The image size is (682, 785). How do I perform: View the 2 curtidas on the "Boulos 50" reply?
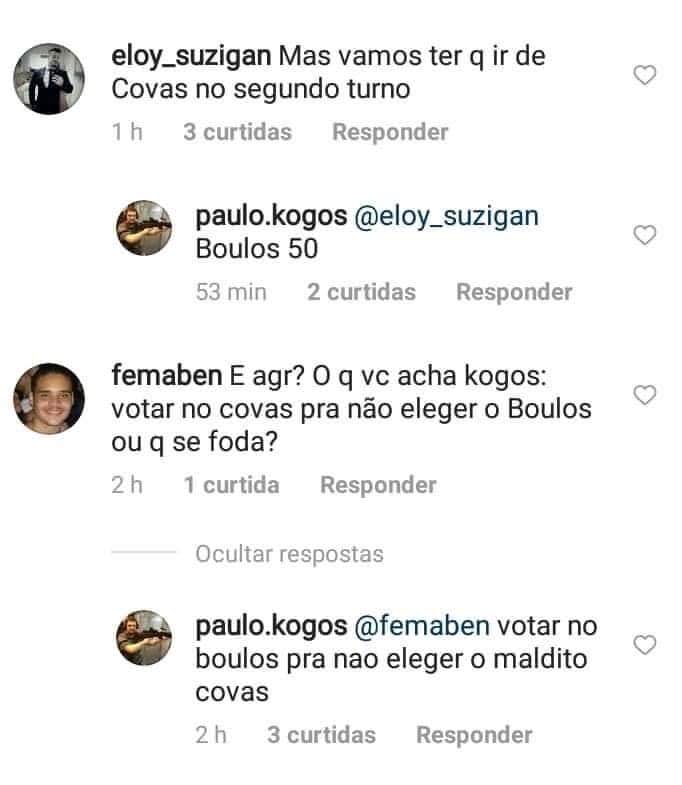(361, 292)
